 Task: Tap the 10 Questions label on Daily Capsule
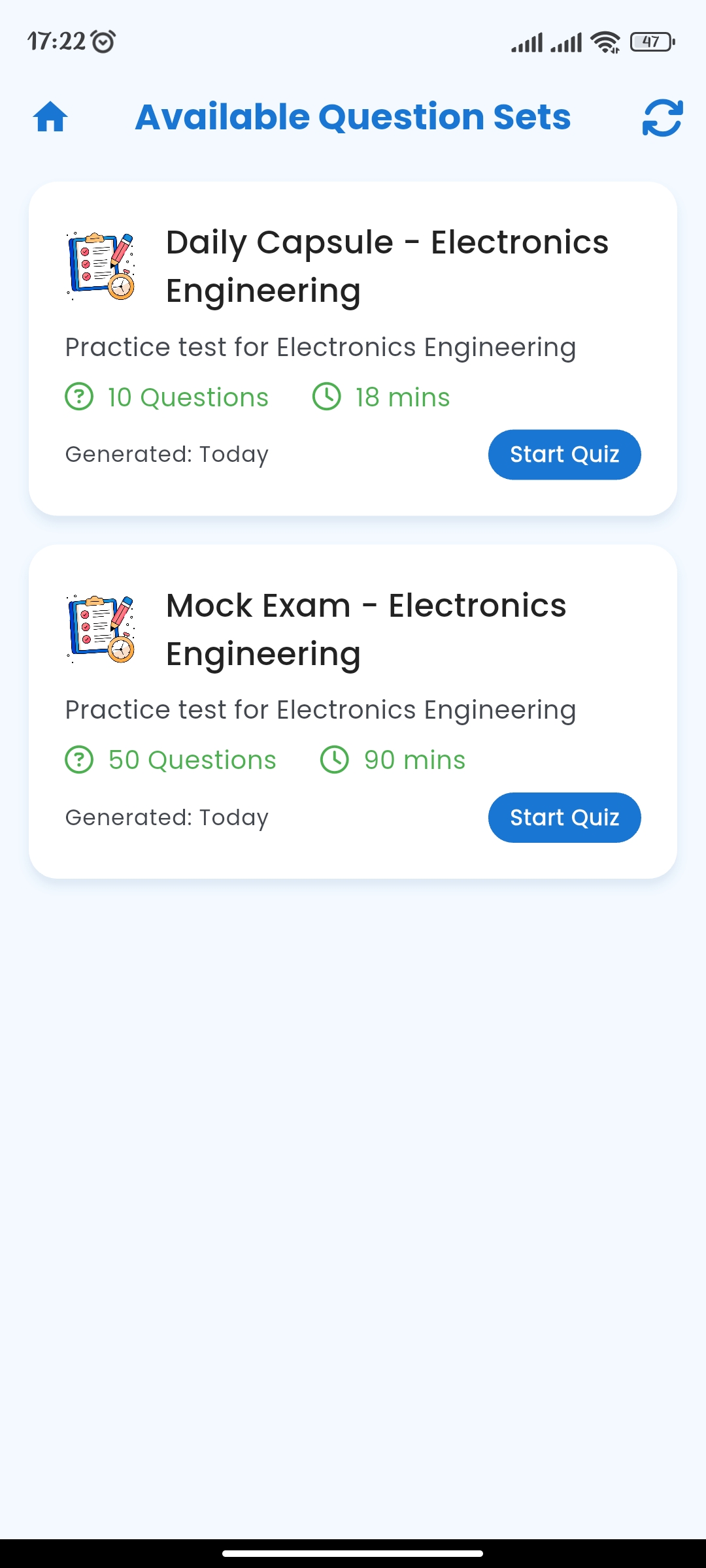point(187,396)
